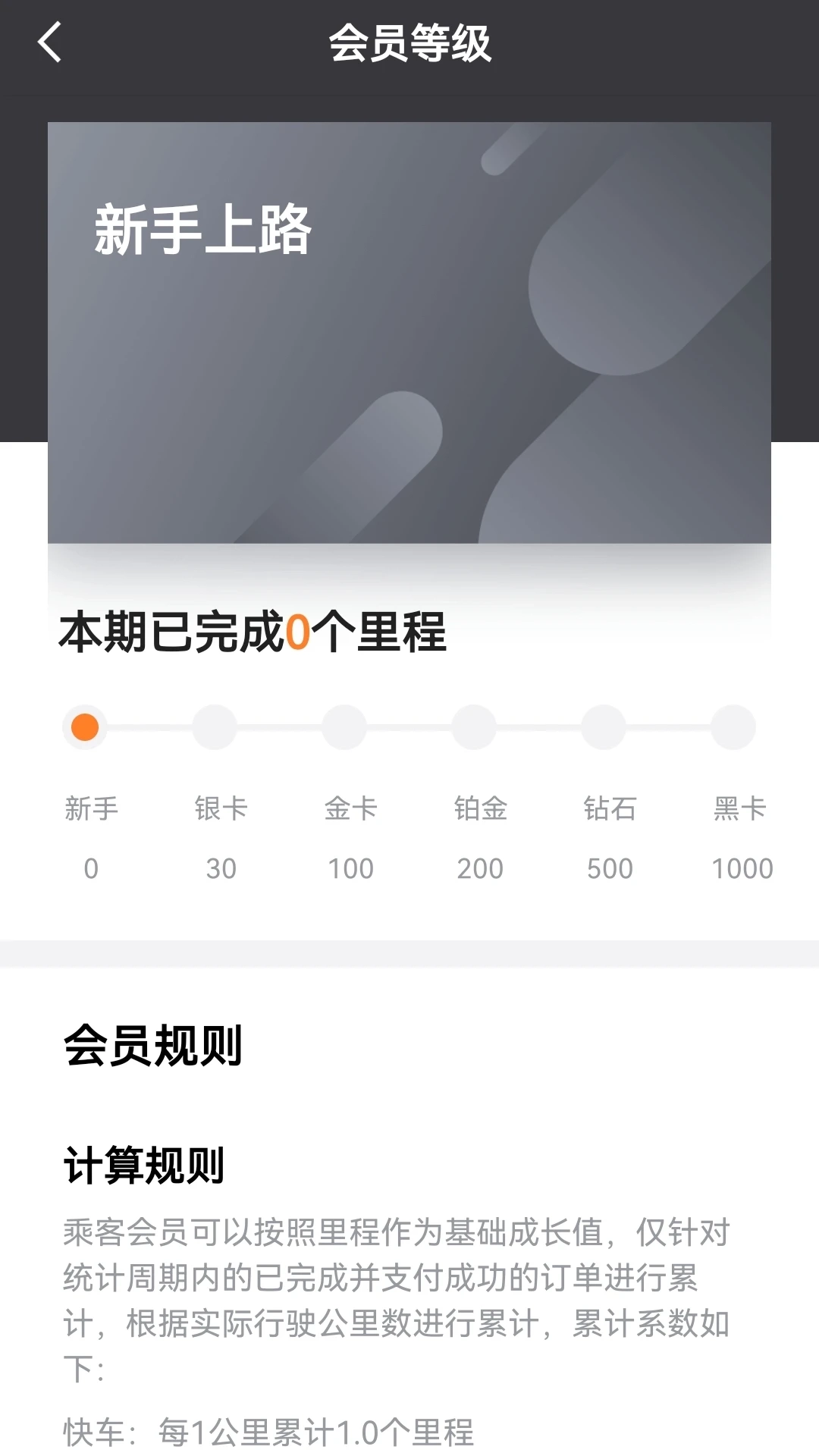Screen dimensions: 819x1456
Task: Open the 会员等级 title tab
Action: click(409, 45)
